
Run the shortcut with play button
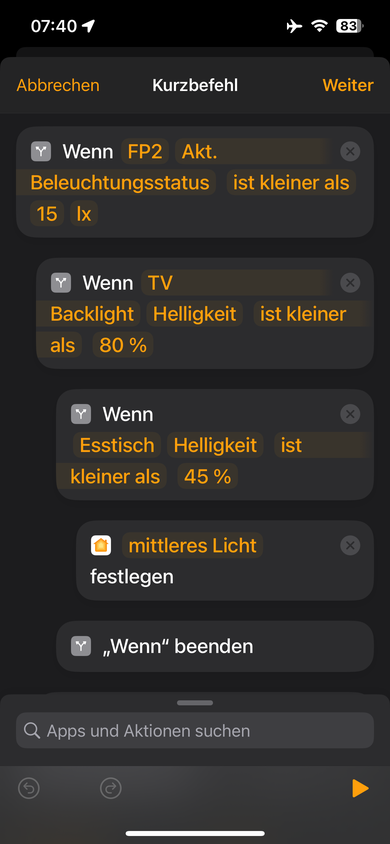pos(360,789)
